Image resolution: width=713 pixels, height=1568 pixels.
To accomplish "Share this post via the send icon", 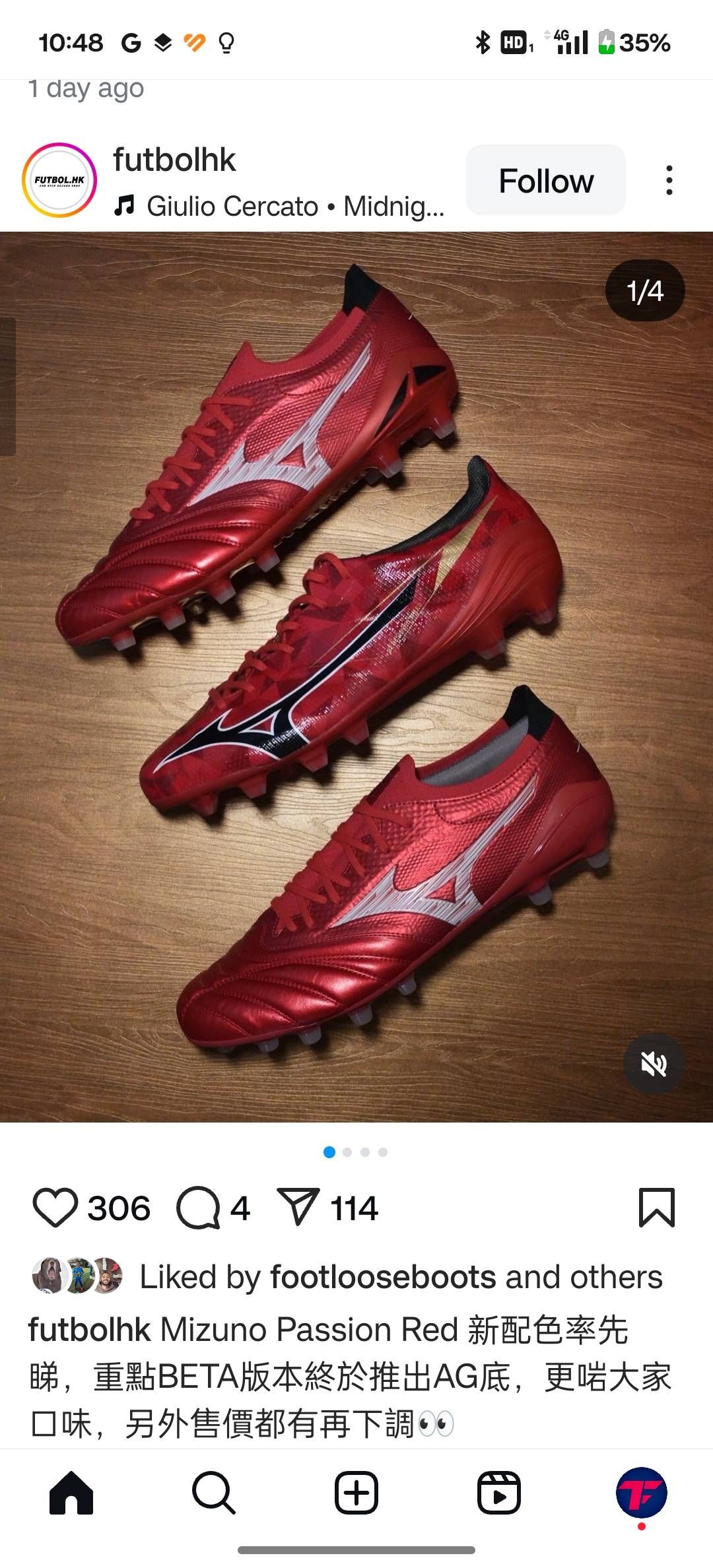I will (x=298, y=1206).
